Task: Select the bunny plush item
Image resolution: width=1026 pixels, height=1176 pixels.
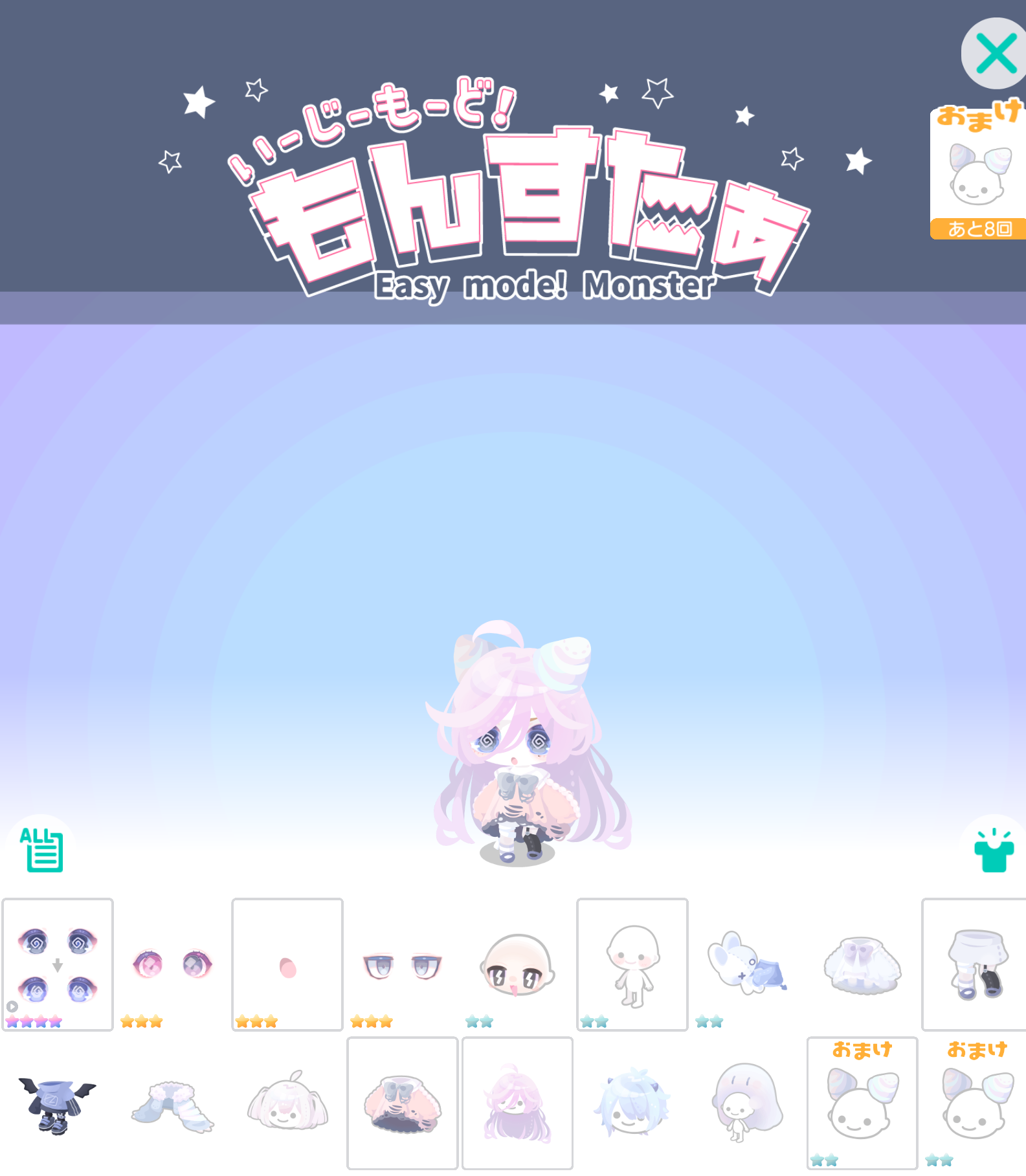Action: pyautogui.click(x=746, y=964)
